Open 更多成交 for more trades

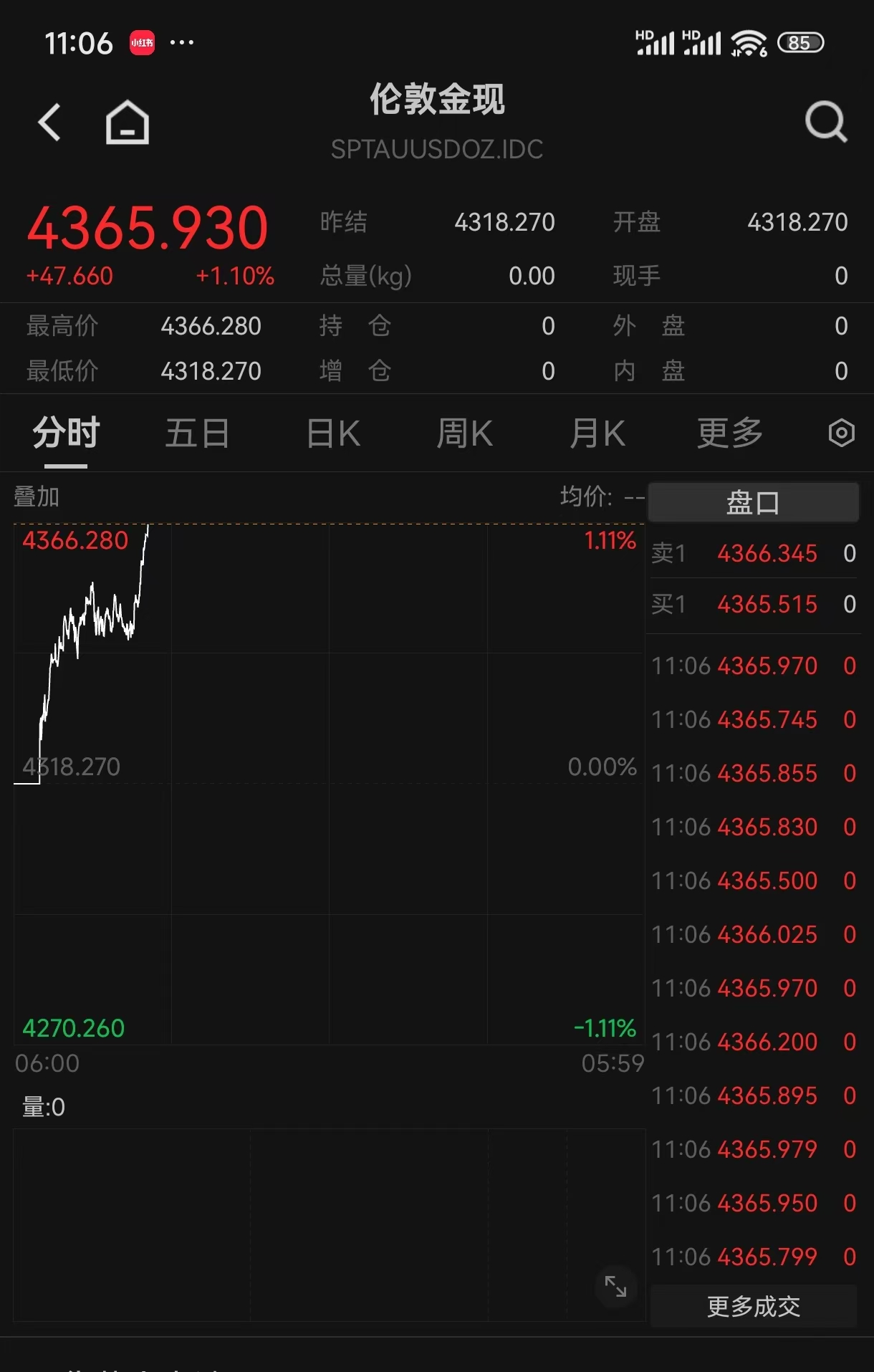tap(753, 1307)
